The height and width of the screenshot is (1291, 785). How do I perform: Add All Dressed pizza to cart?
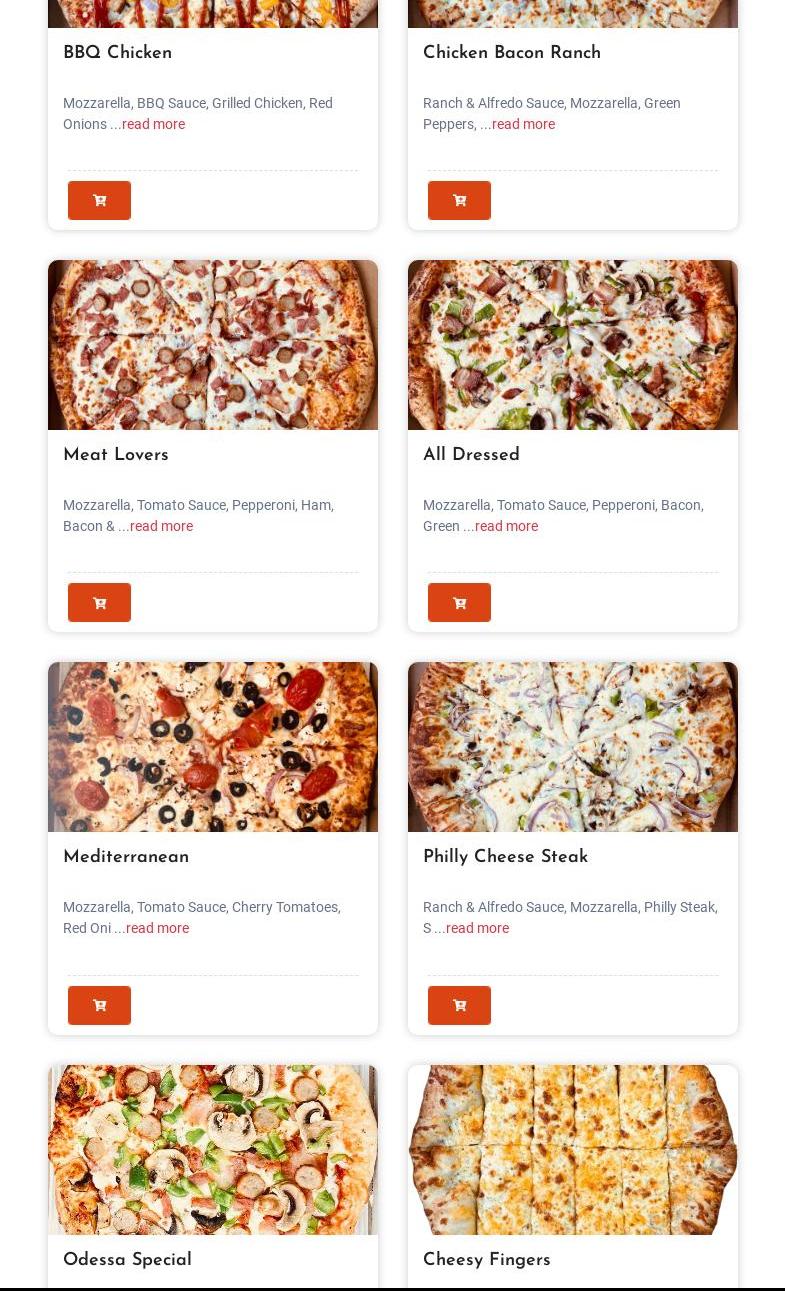[459, 602]
